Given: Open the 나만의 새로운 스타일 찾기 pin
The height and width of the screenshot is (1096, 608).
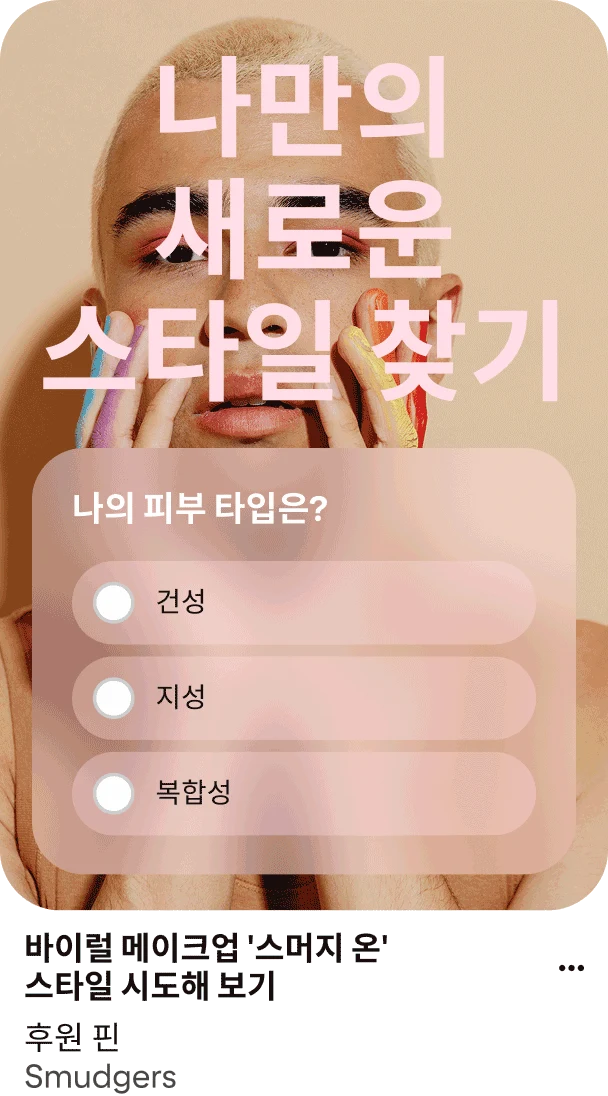Looking at the screenshot, I should pos(304,230).
